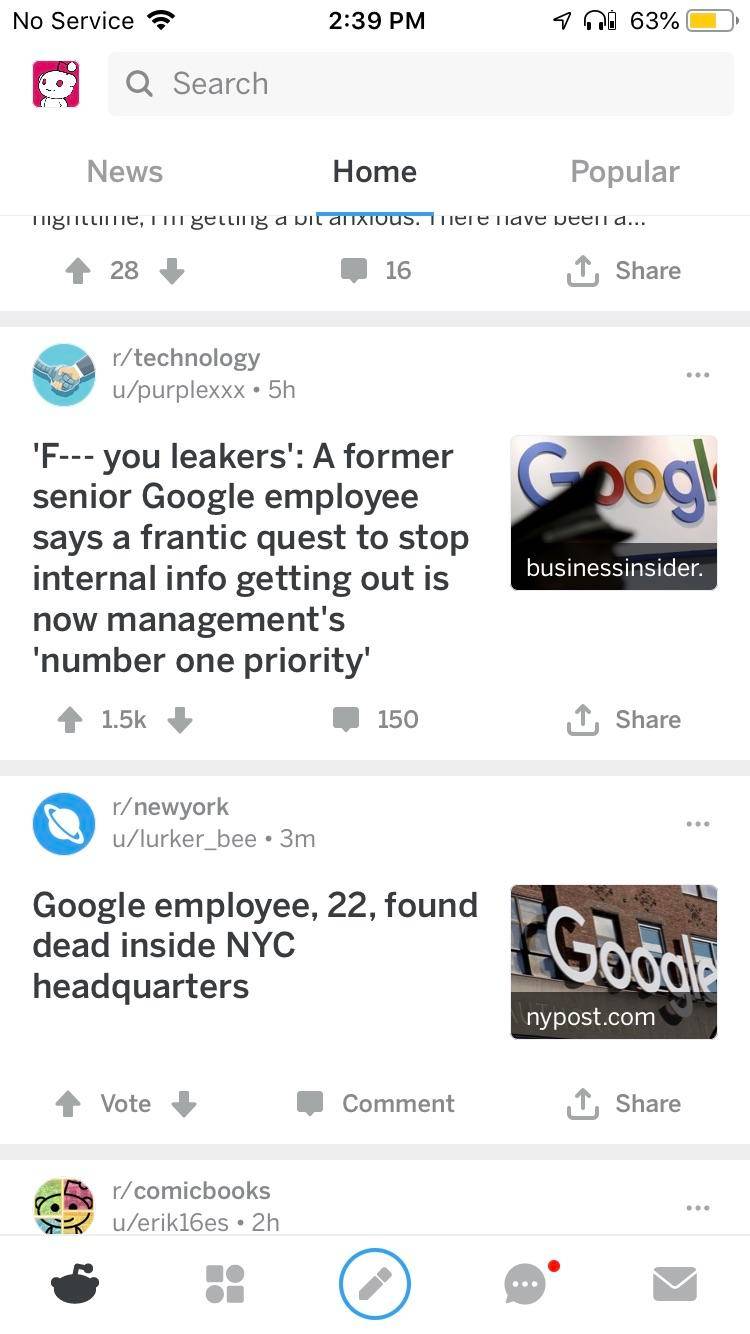Screen dimensions: 750x1334
Task: Open the businessinsider article thumbnail
Action: click(x=613, y=512)
